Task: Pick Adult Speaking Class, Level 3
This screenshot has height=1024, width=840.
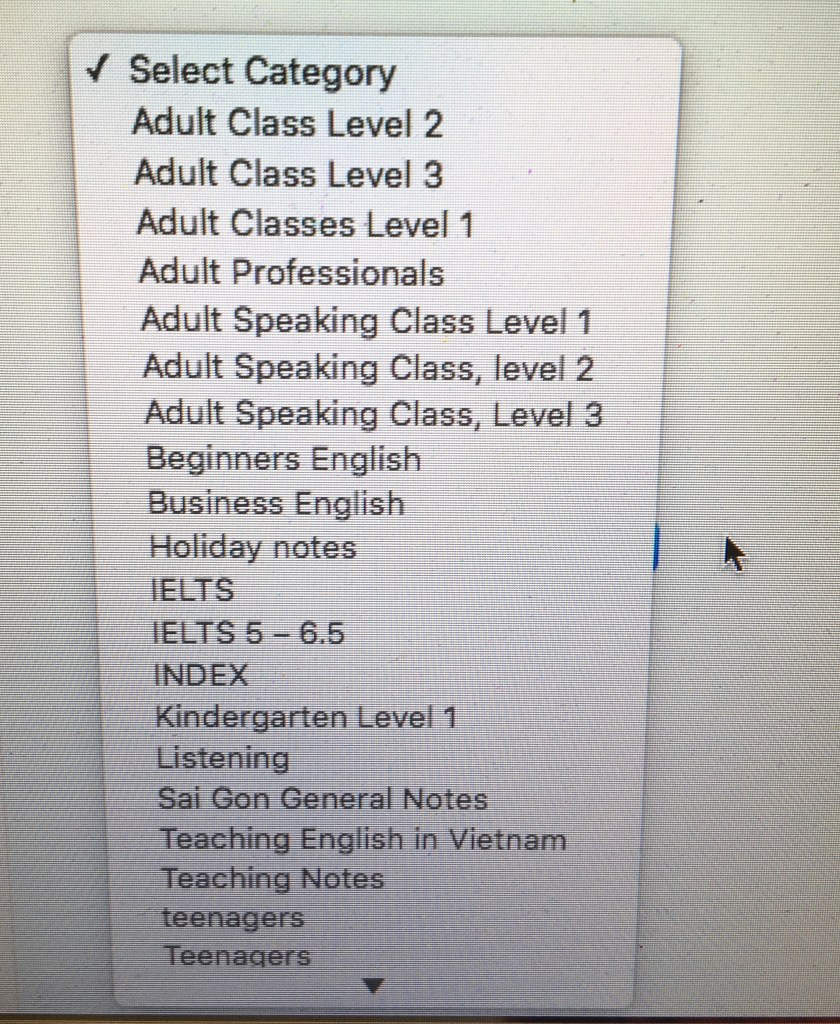Action: [373, 414]
